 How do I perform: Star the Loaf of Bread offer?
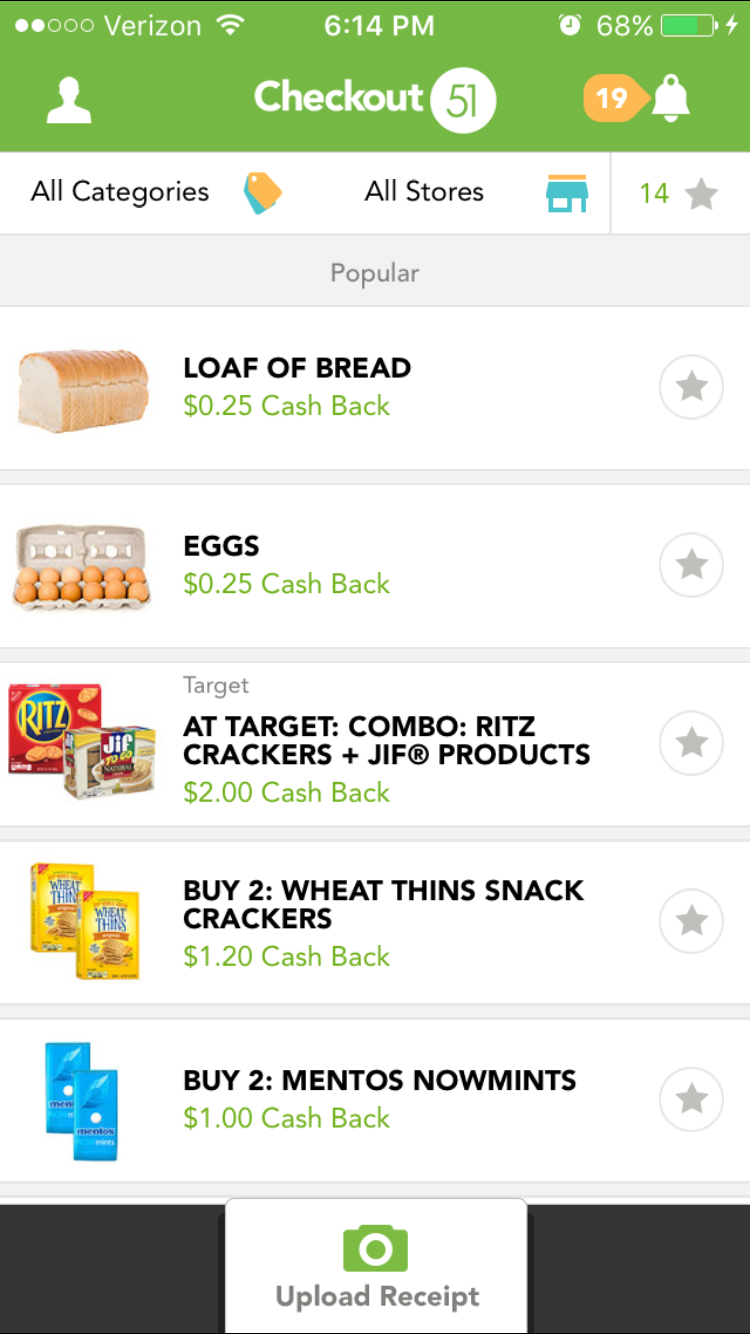coord(691,387)
